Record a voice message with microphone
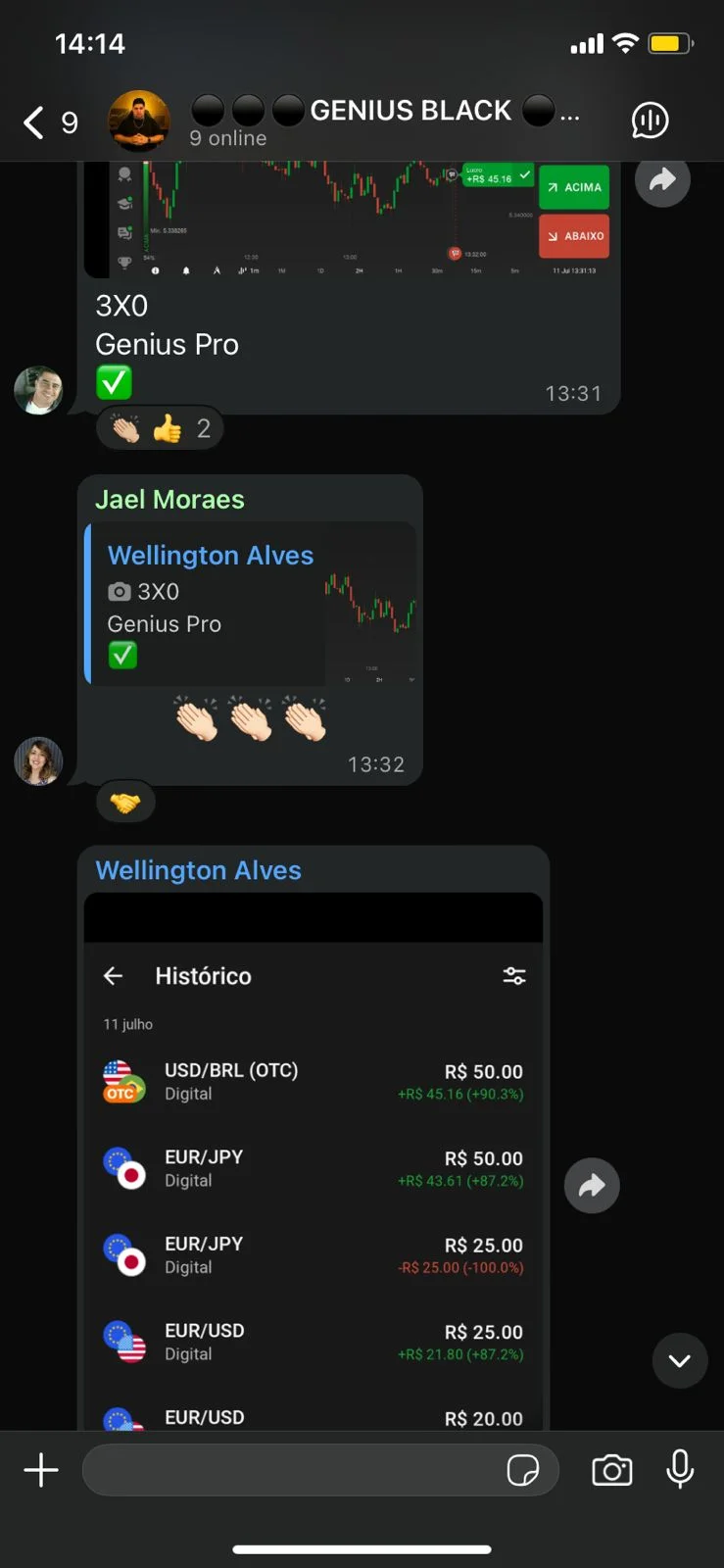This screenshot has width=724, height=1568. pos(680,1469)
